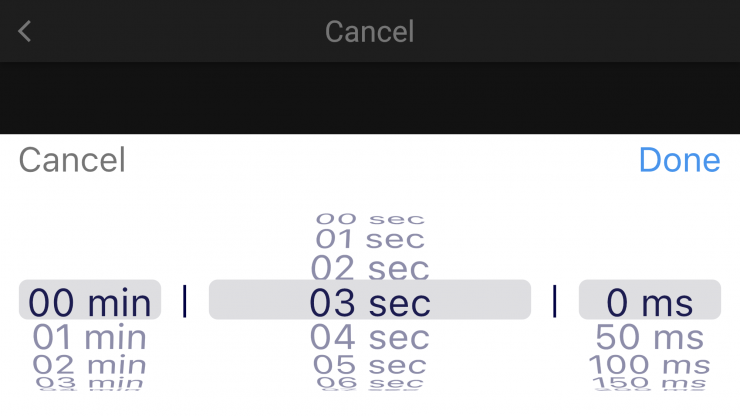
Task: Confirm the time with Done
Action: (x=679, y=160)
